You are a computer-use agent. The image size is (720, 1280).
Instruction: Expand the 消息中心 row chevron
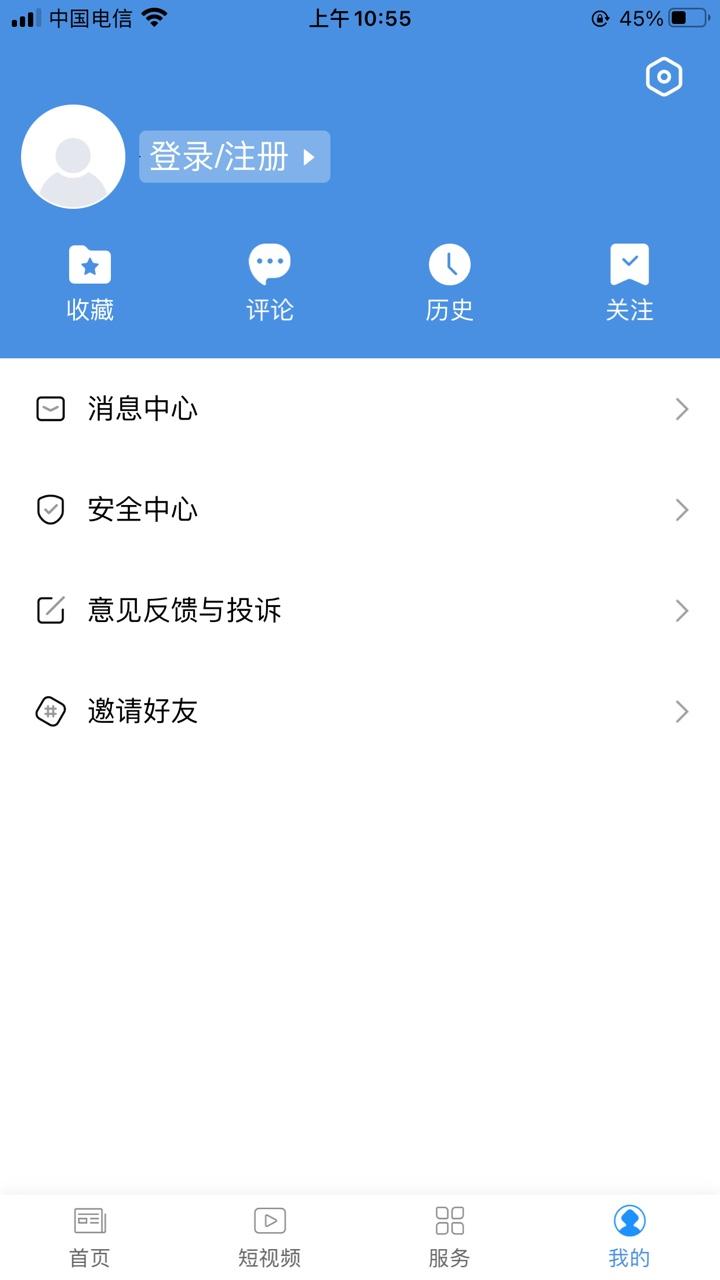[x=681, y=408]
